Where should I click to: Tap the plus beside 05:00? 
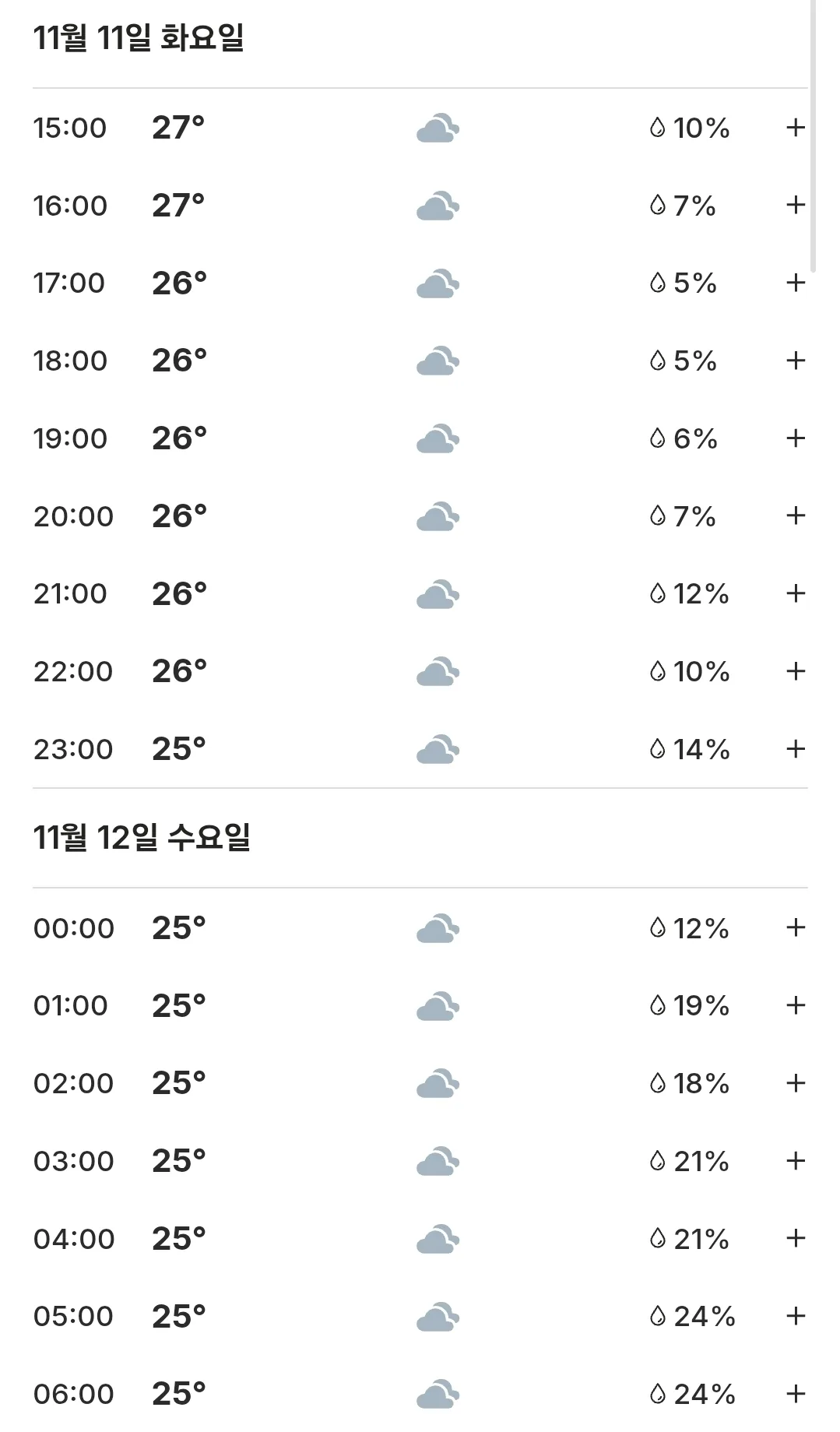tap(795, 1316)
